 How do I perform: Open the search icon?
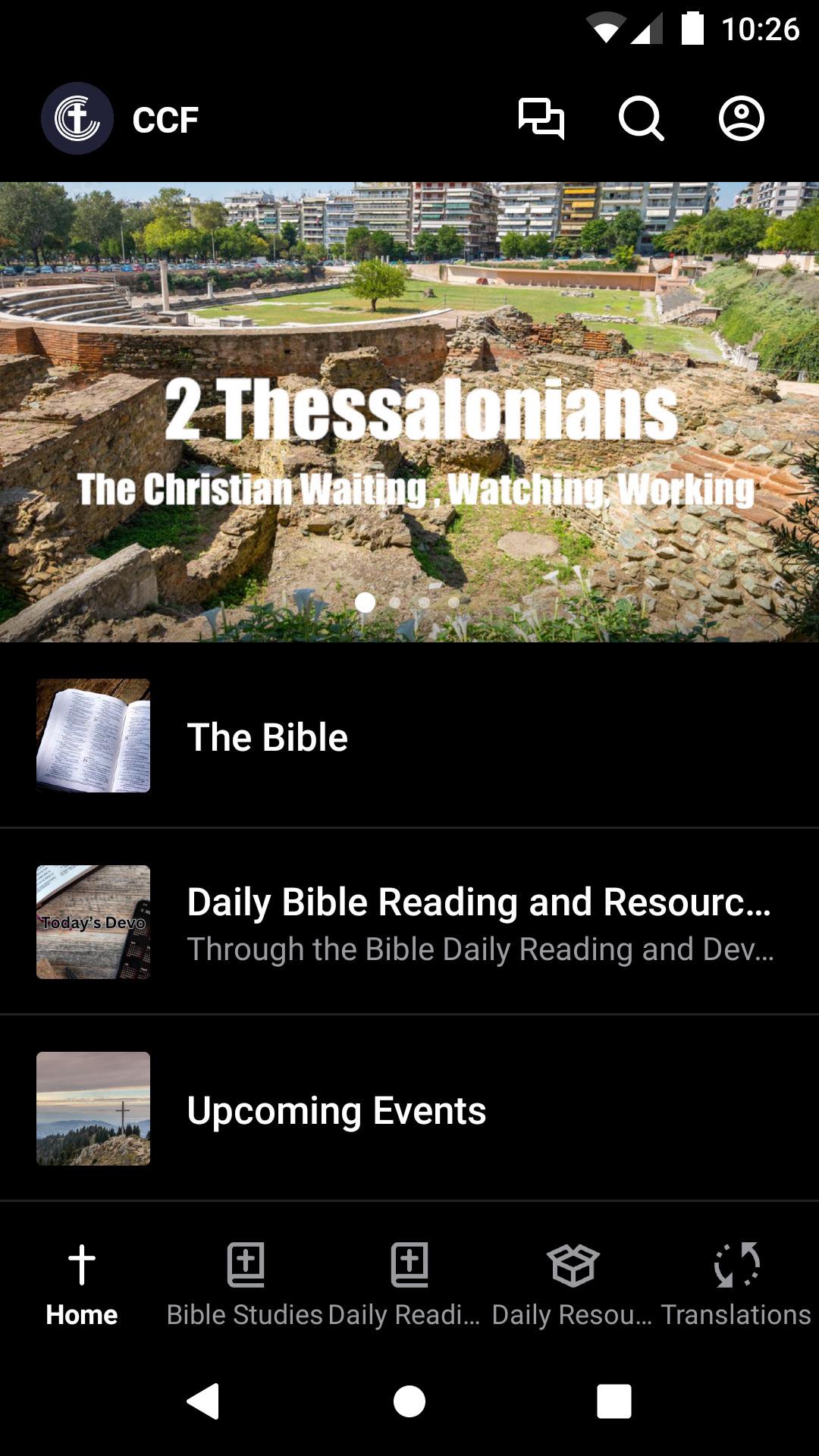tap(641, 119)
